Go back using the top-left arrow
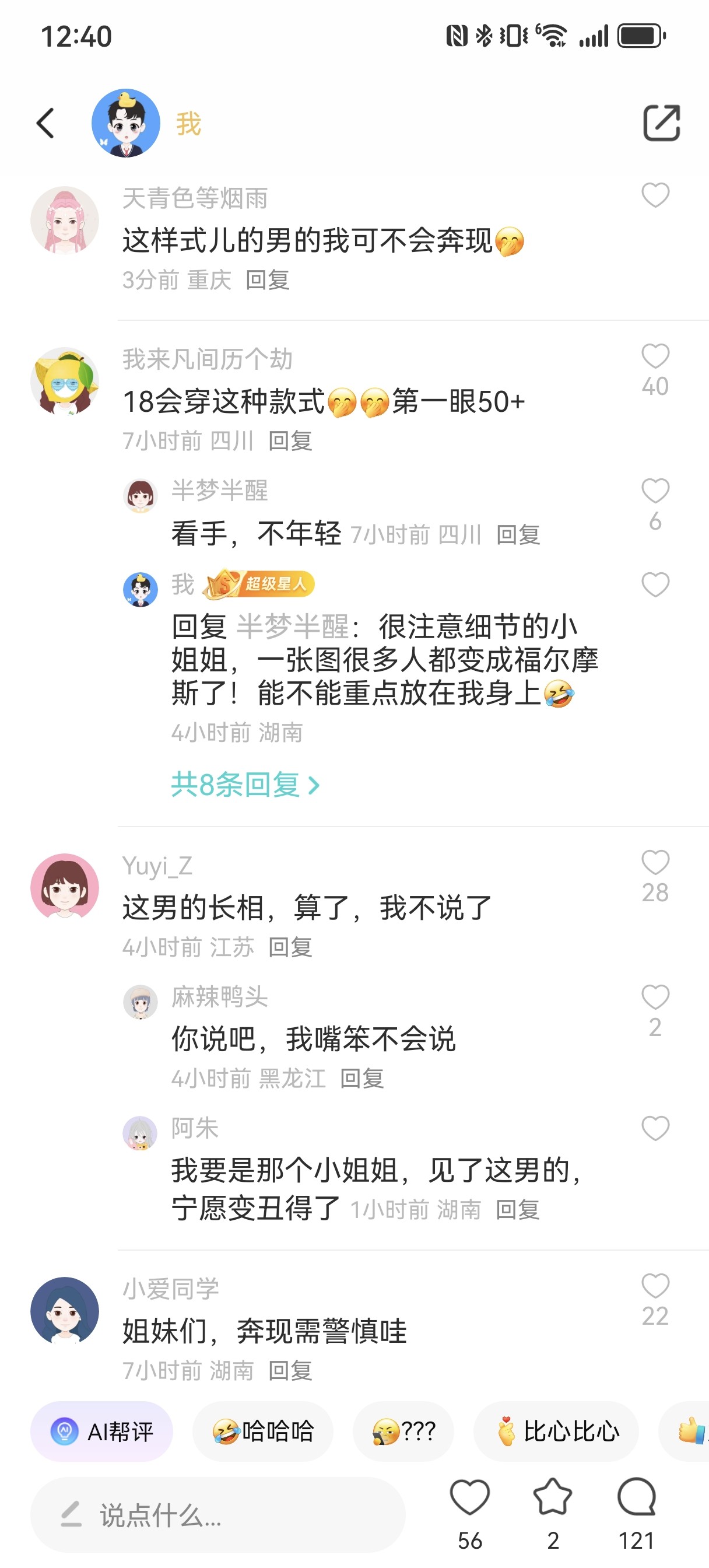Screen dimensions: 709x1568 pos(45,123)
